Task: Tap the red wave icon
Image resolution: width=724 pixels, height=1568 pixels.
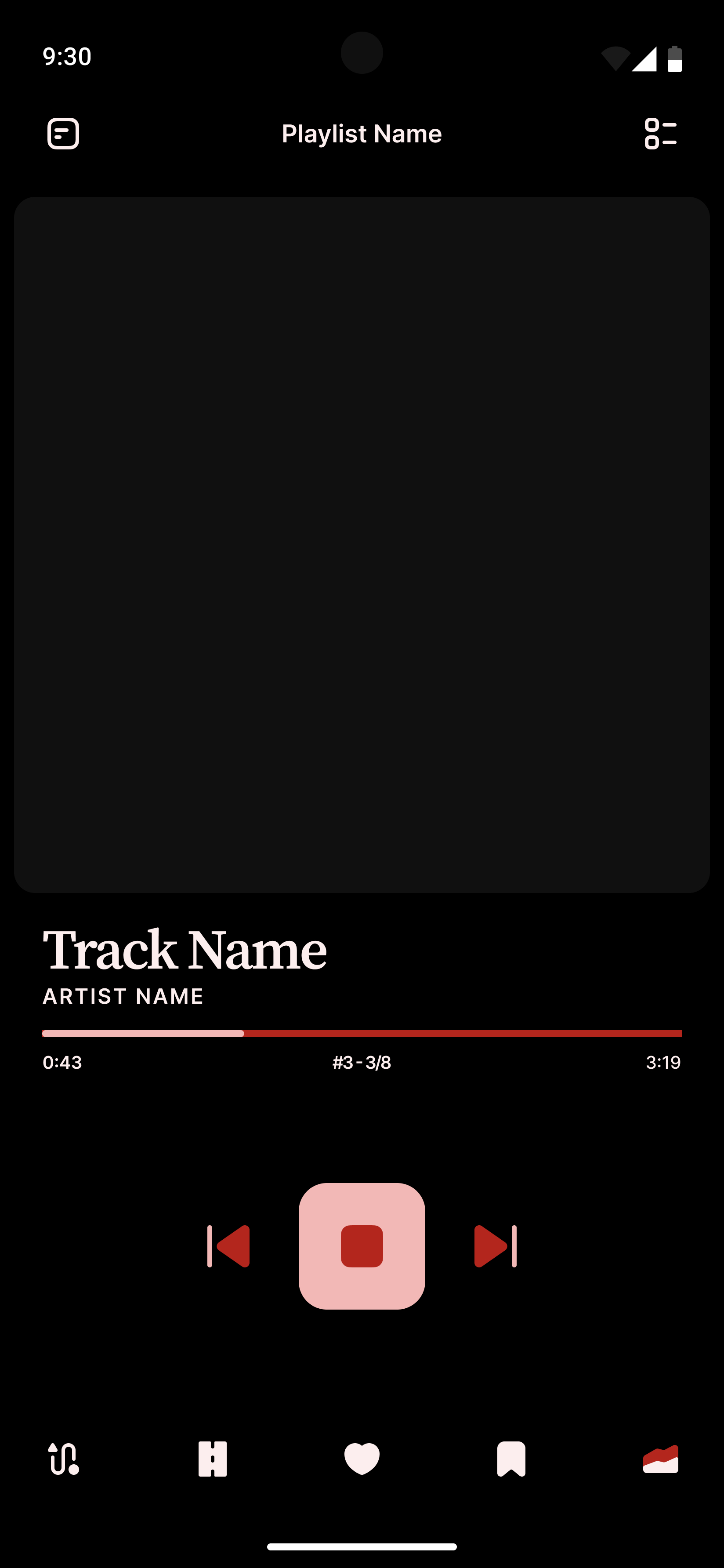Action: pyautogui.click(x=661, y=1459)
